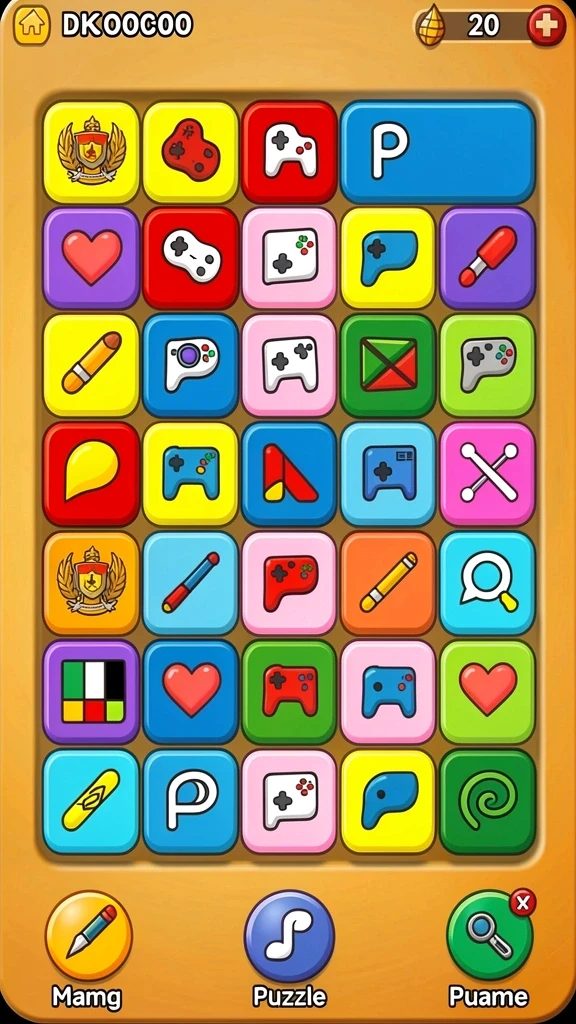This screenshot has width=576, height=1024.
Task: Tap the heart on the light green tile
Action: point(488,691)
